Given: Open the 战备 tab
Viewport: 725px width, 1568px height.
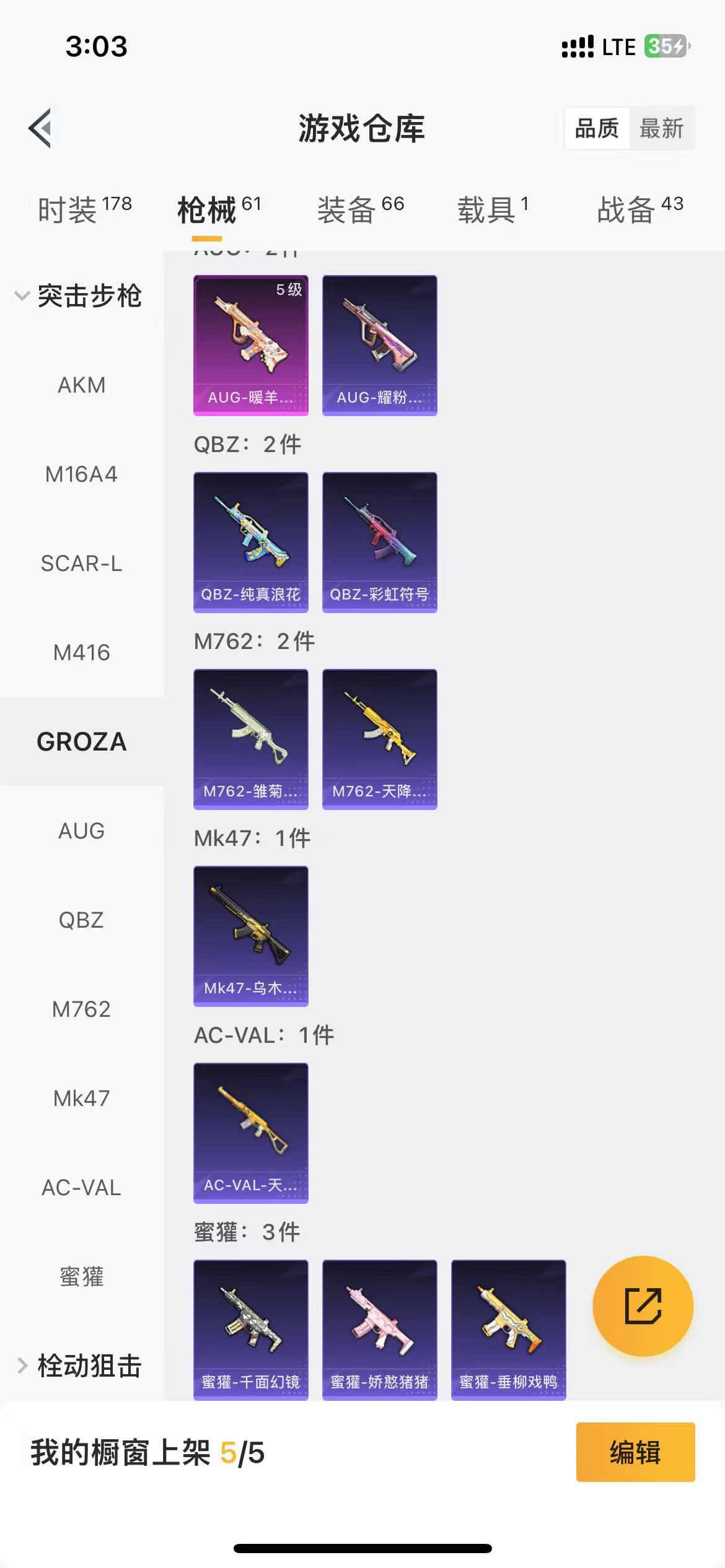Looking at the screenshot, I should pyautogui.click(x=640, y=209).
